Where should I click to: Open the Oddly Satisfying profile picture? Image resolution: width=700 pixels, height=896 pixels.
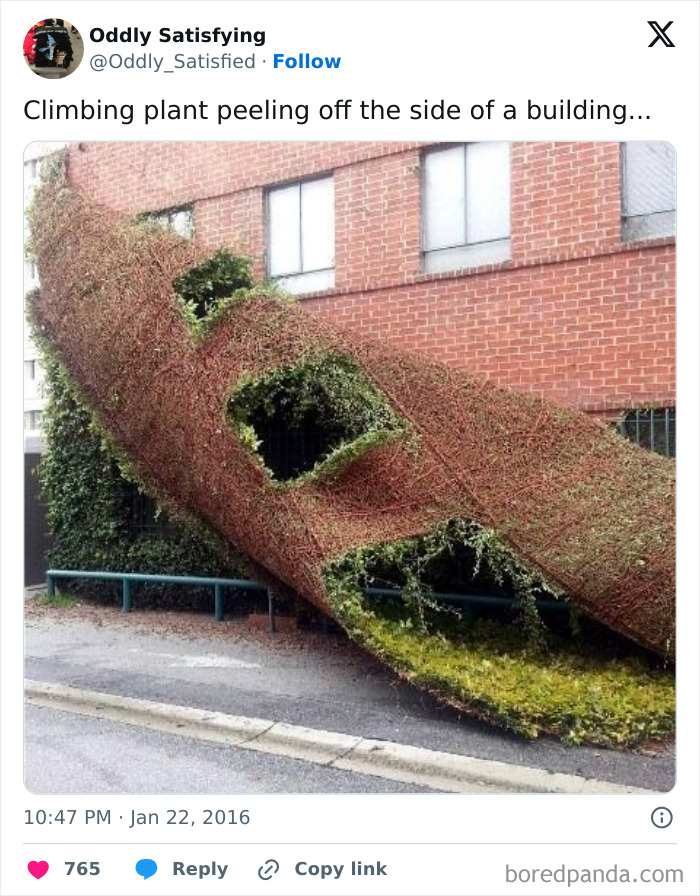click(x=53, y=48)
